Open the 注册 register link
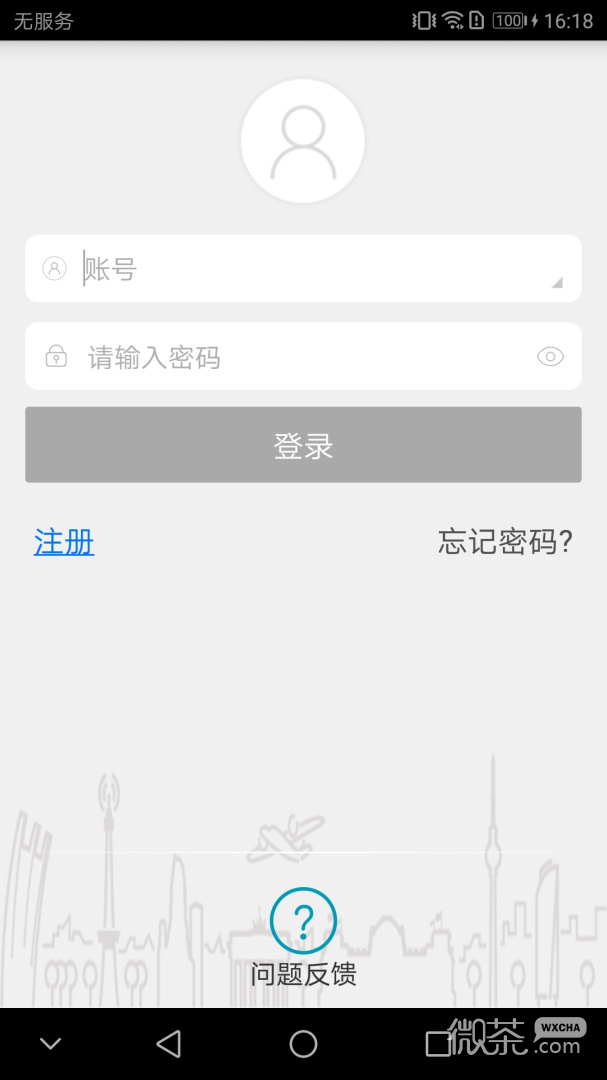 (64, 542)
